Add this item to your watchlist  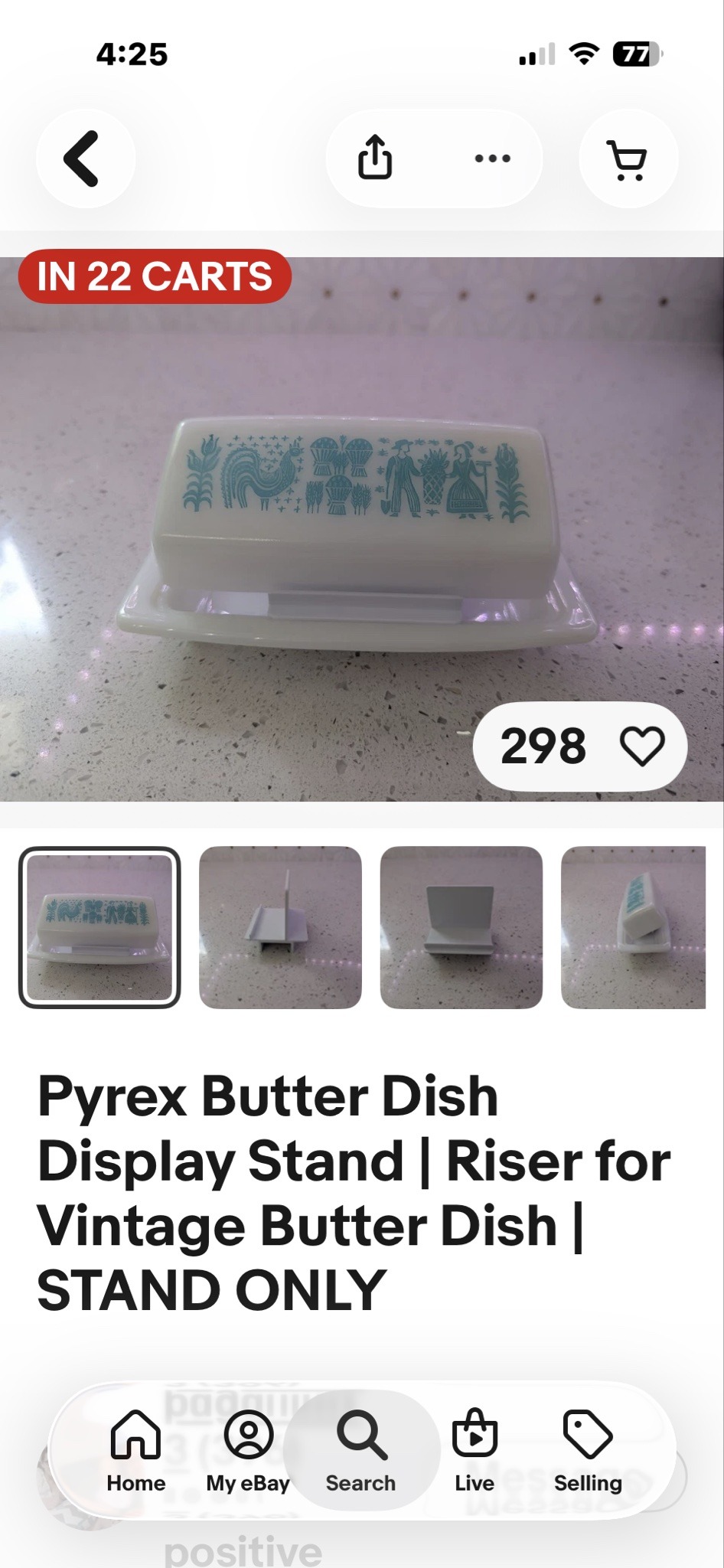641,746
